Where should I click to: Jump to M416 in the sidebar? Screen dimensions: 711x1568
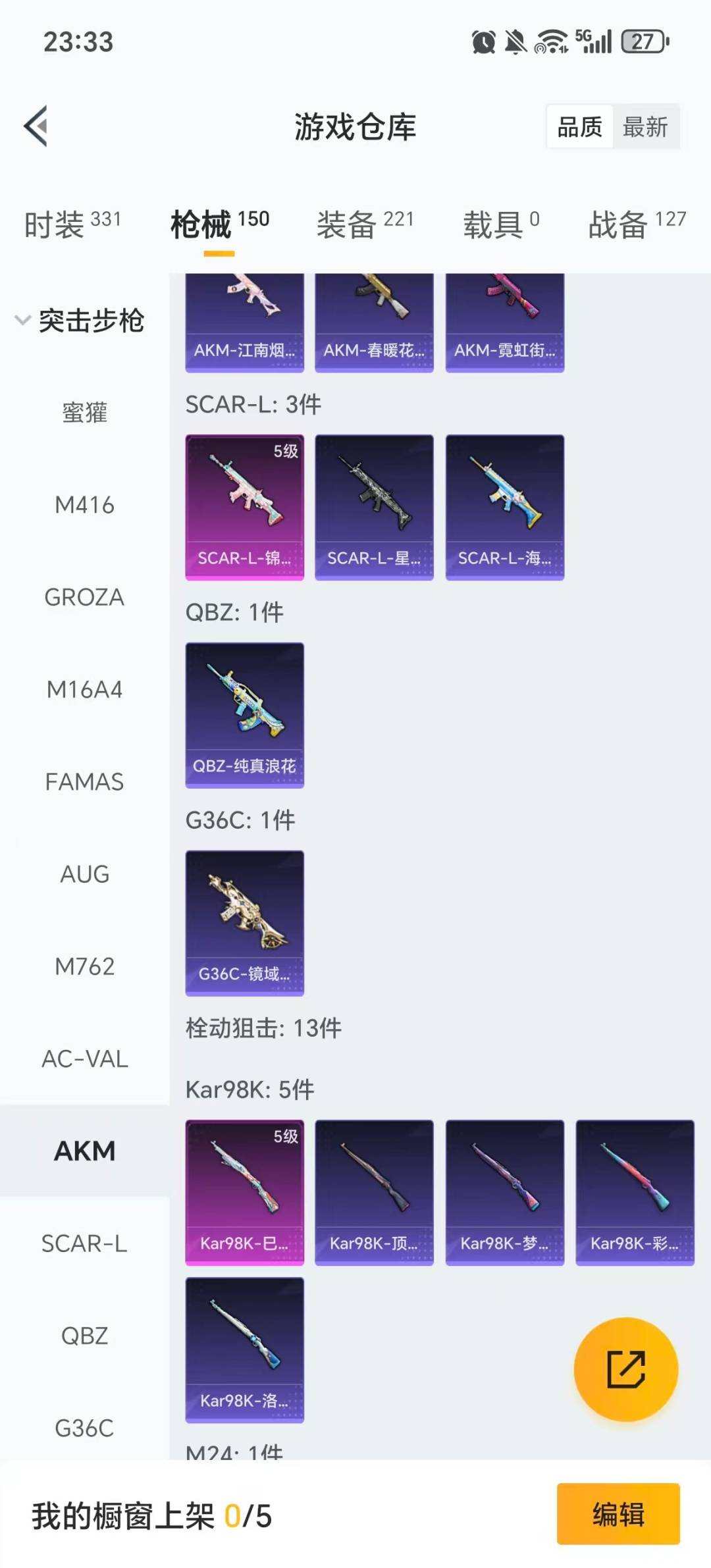click(84, 505)
